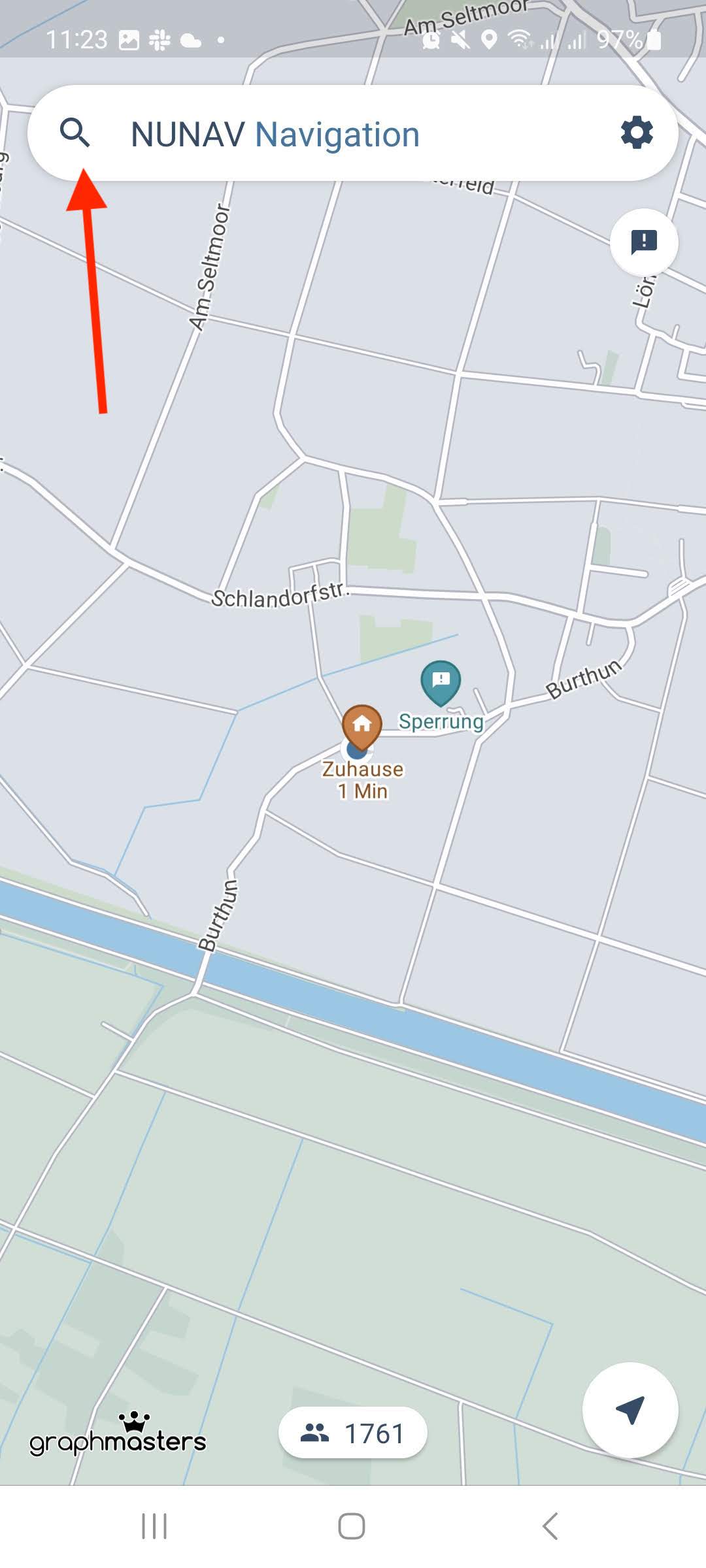Open recent apps

point(154,1527)
